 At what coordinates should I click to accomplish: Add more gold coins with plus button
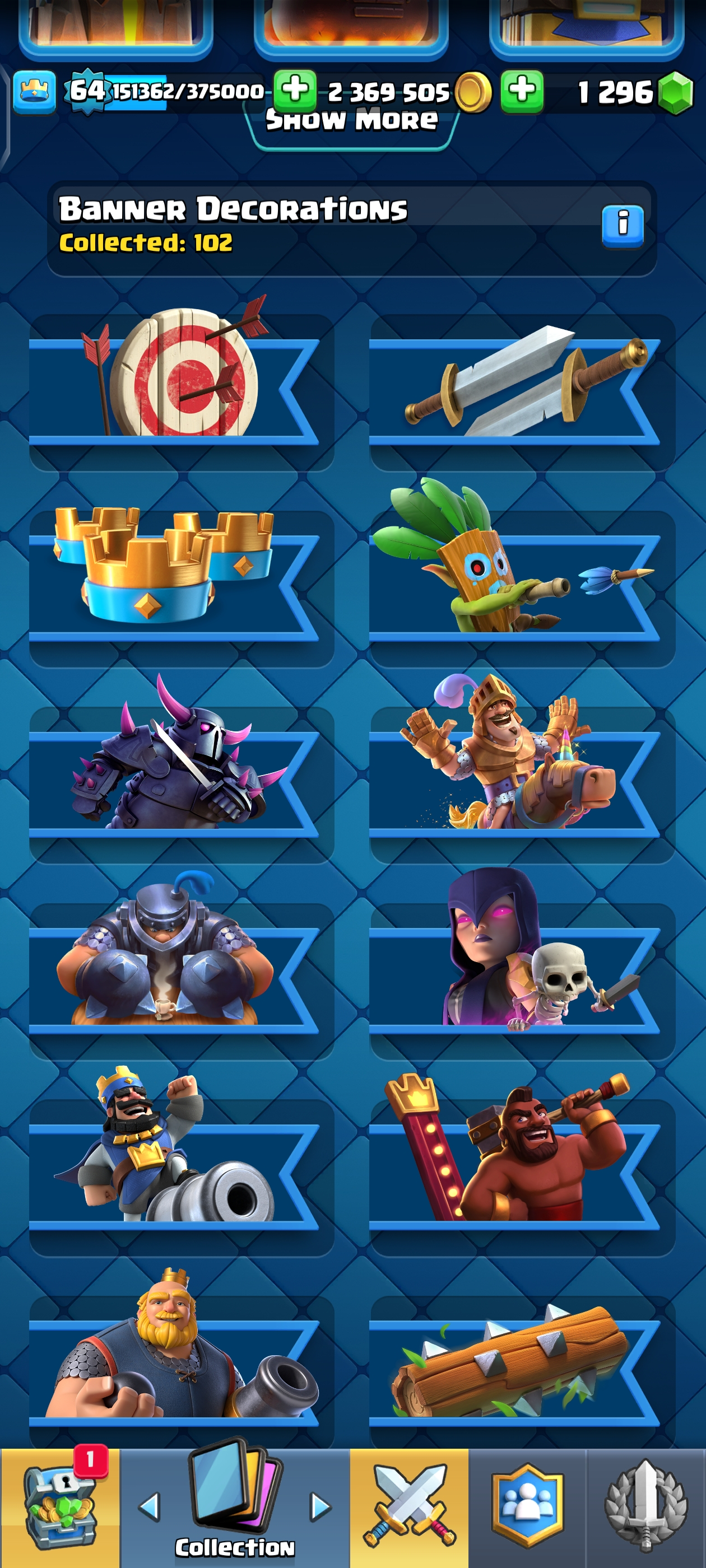[295, 91]
